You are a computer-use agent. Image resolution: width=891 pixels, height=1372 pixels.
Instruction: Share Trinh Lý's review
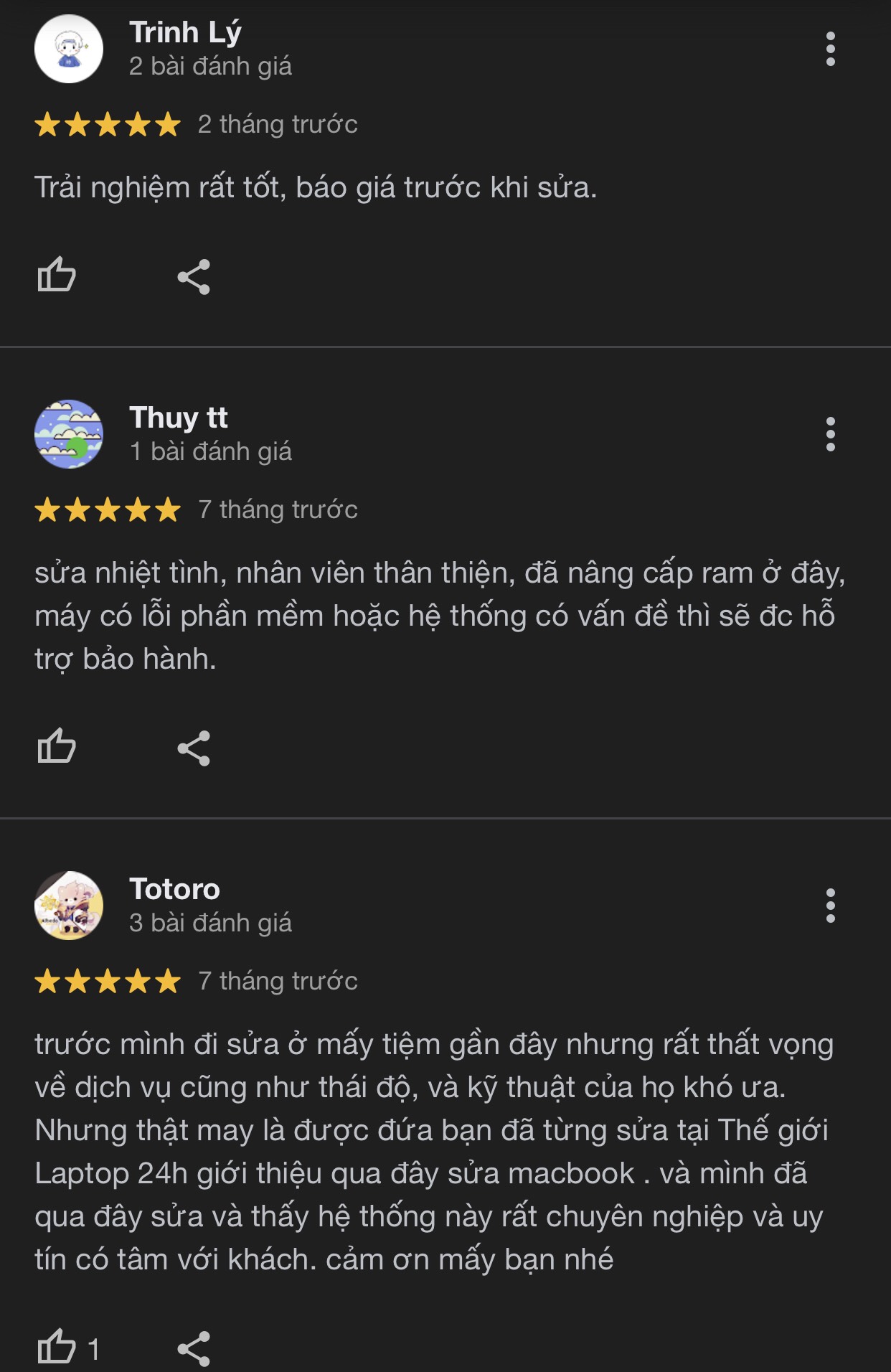(194, 276)
